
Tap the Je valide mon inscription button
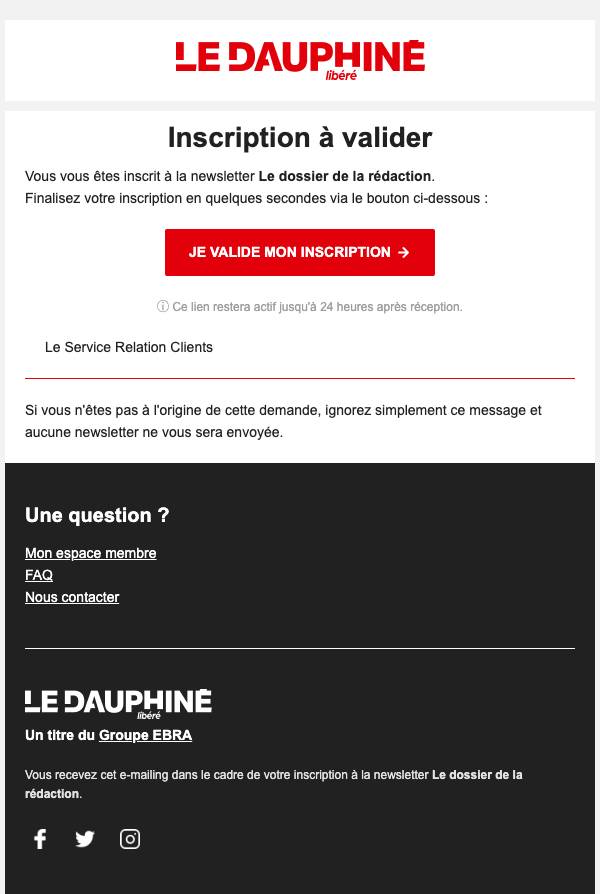coord(300,253)
